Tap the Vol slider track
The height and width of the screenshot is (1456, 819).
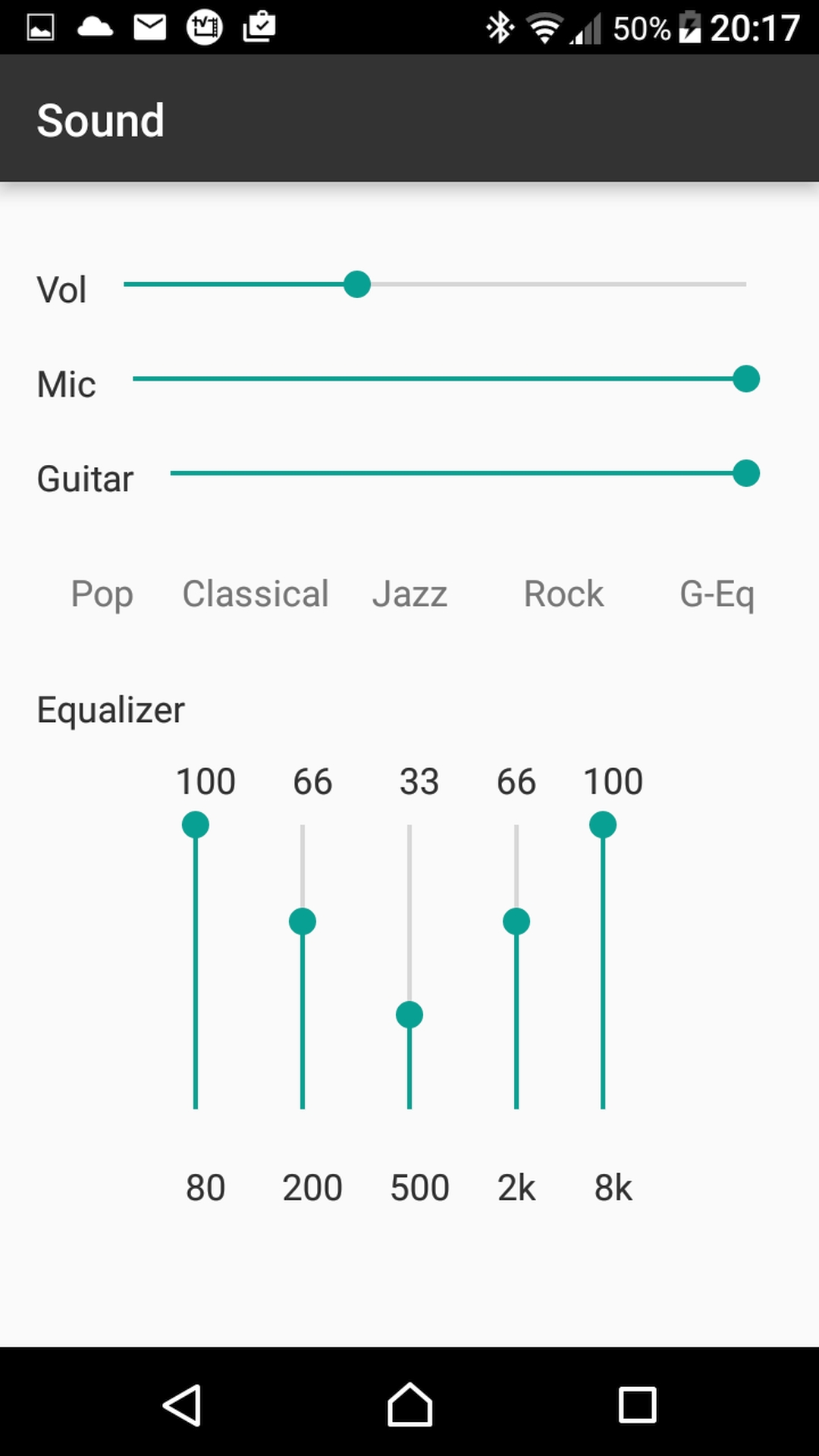pos(435,284)
